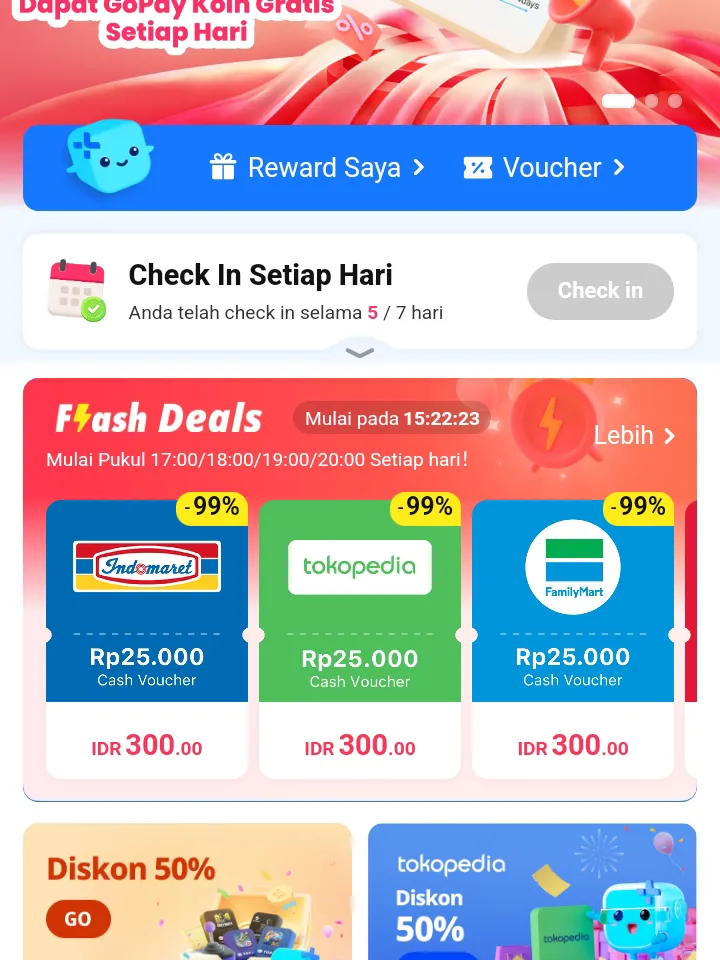Tap GO on the Diskon 50% banner
This screenshot has width=720, height=960.
pos(78,919)
